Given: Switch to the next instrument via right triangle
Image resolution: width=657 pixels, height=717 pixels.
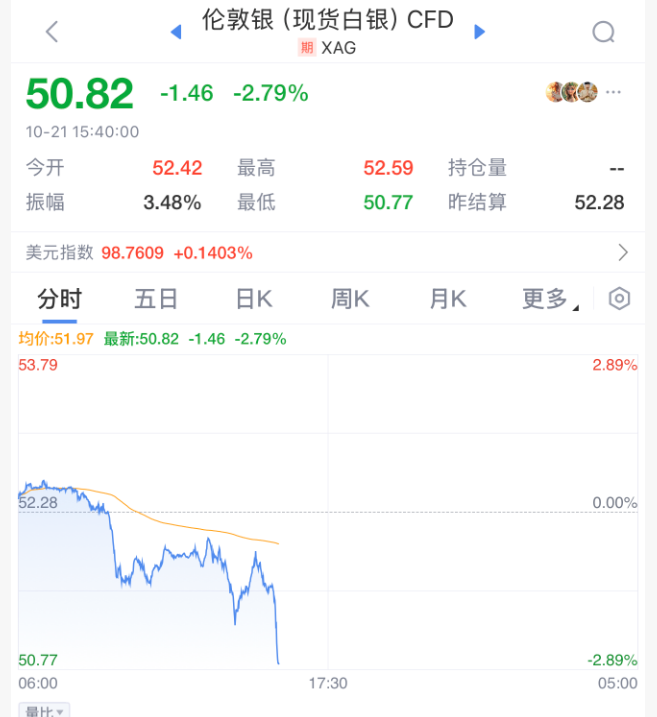Looking at the screenshot, I should click(x=479, y=32).
